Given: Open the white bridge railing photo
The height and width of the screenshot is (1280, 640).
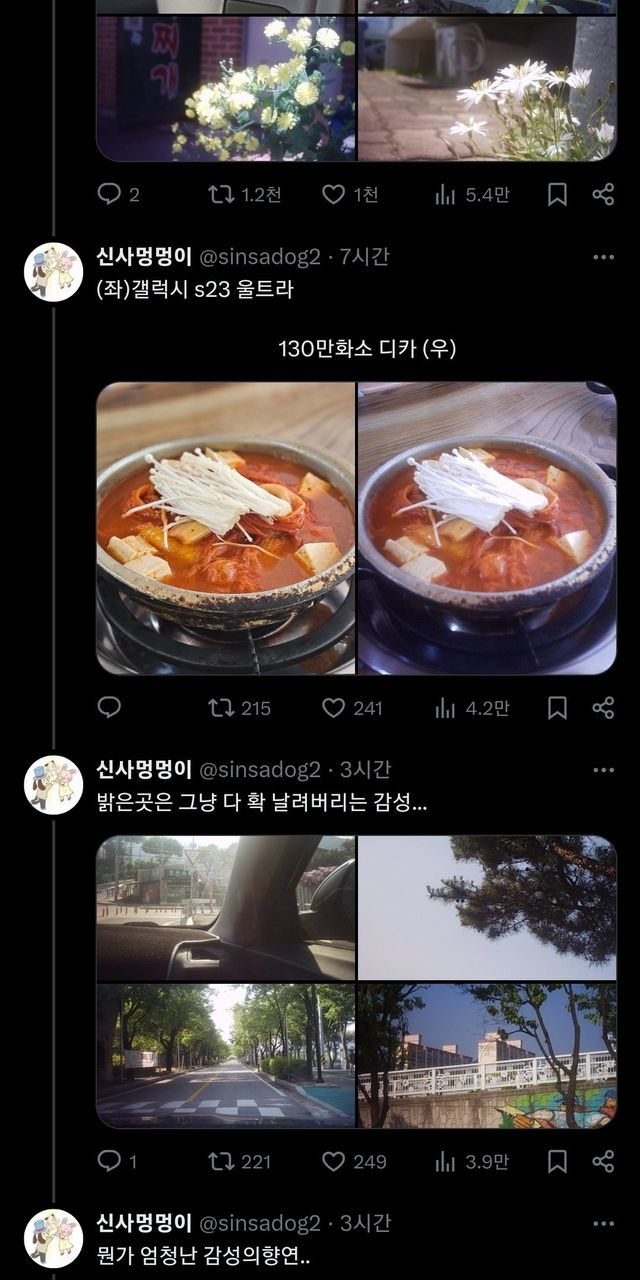Looking at the screenshot, I should (487, 1056).
